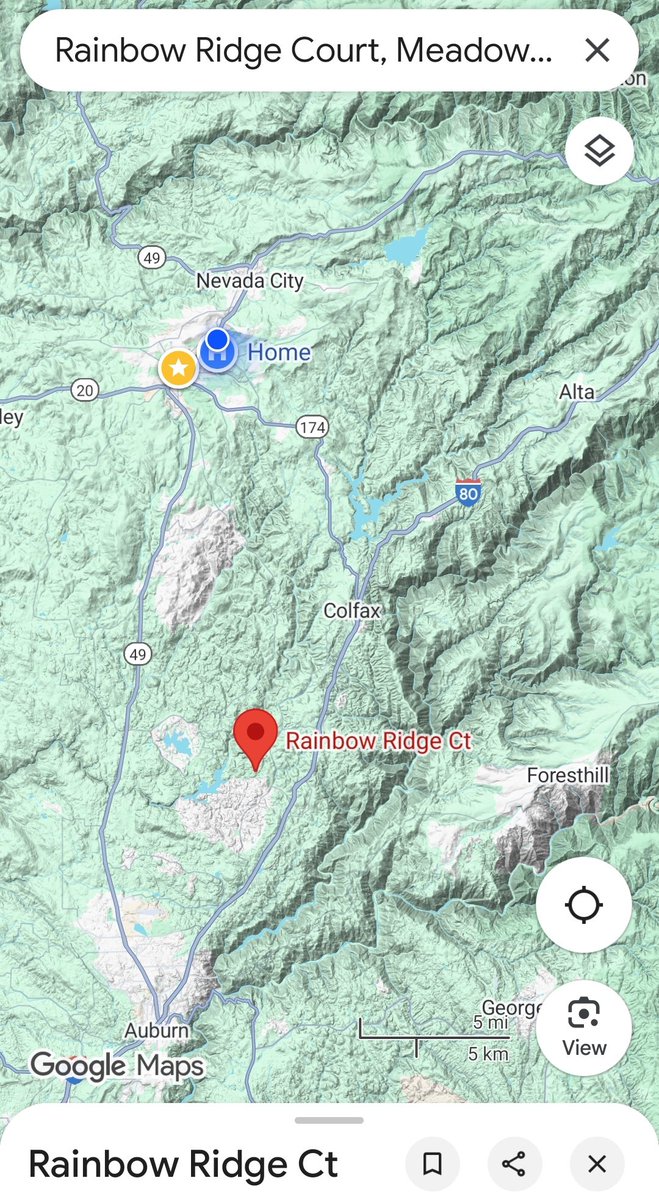
Task: Save Rainbow Ridge Ct with the bookmark icon
Action: (432, 1164)
